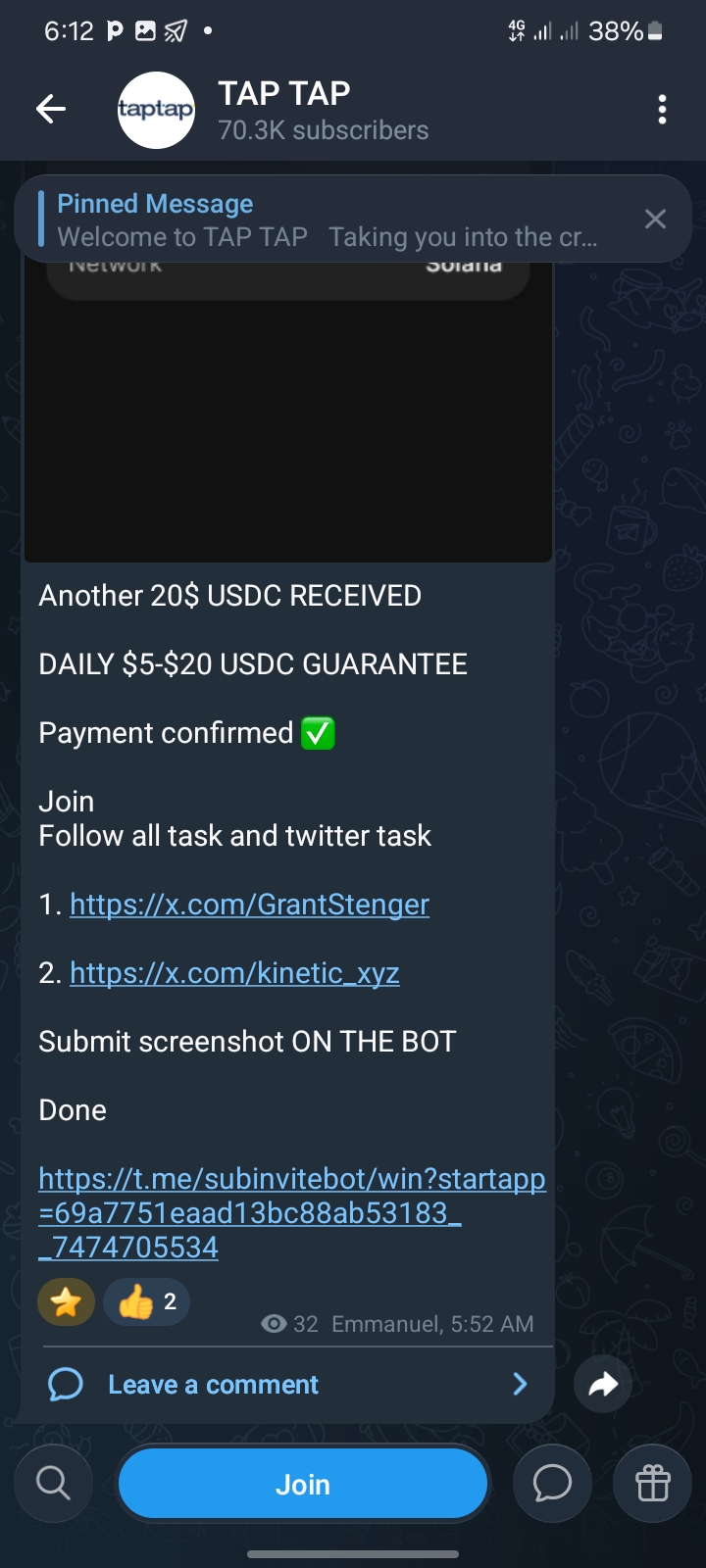706x1568 pixels.
Task: Join the TAP TAP channel
Action: [302, 1484]
